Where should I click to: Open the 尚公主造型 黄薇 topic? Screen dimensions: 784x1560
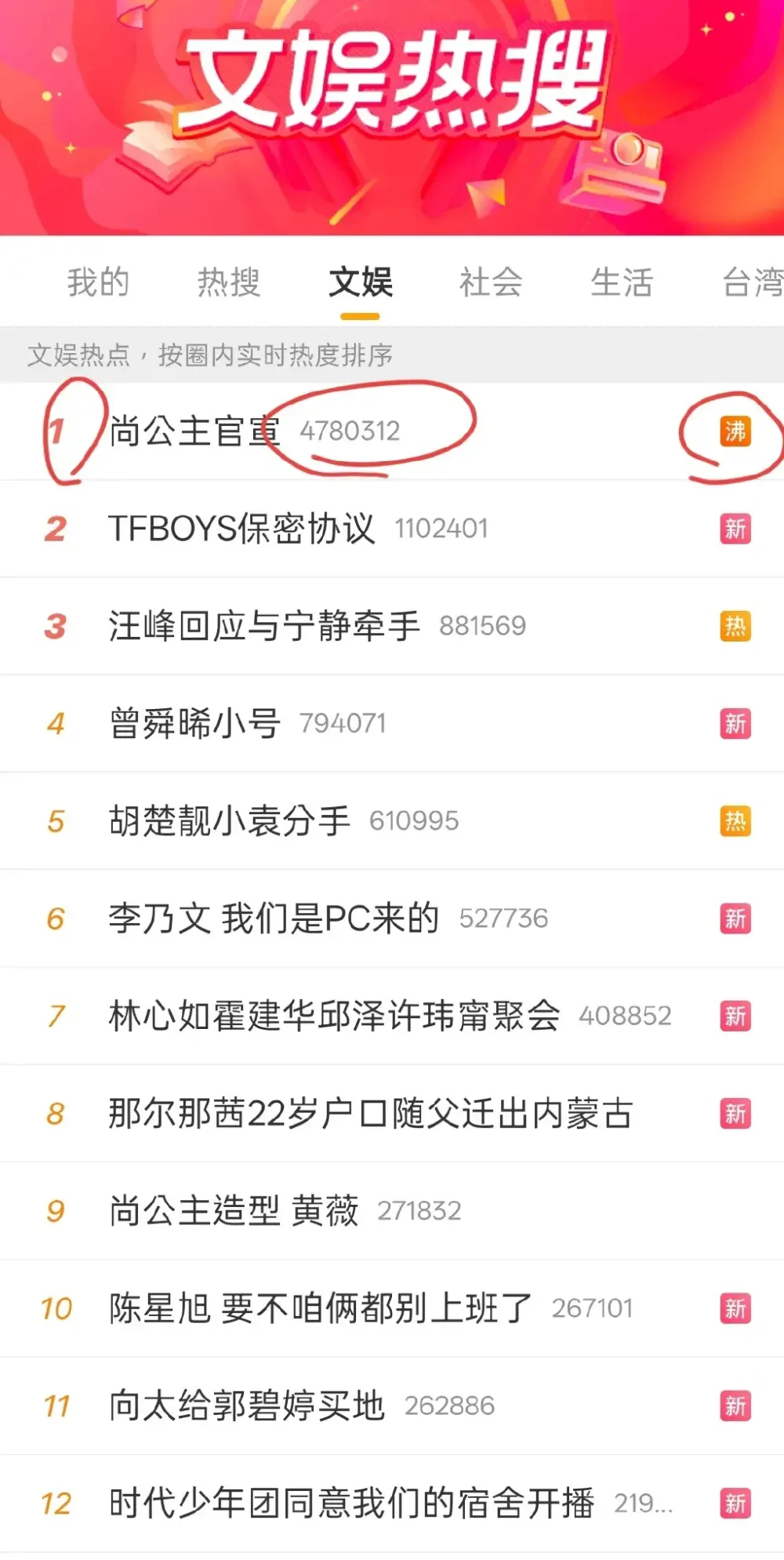392,1211
